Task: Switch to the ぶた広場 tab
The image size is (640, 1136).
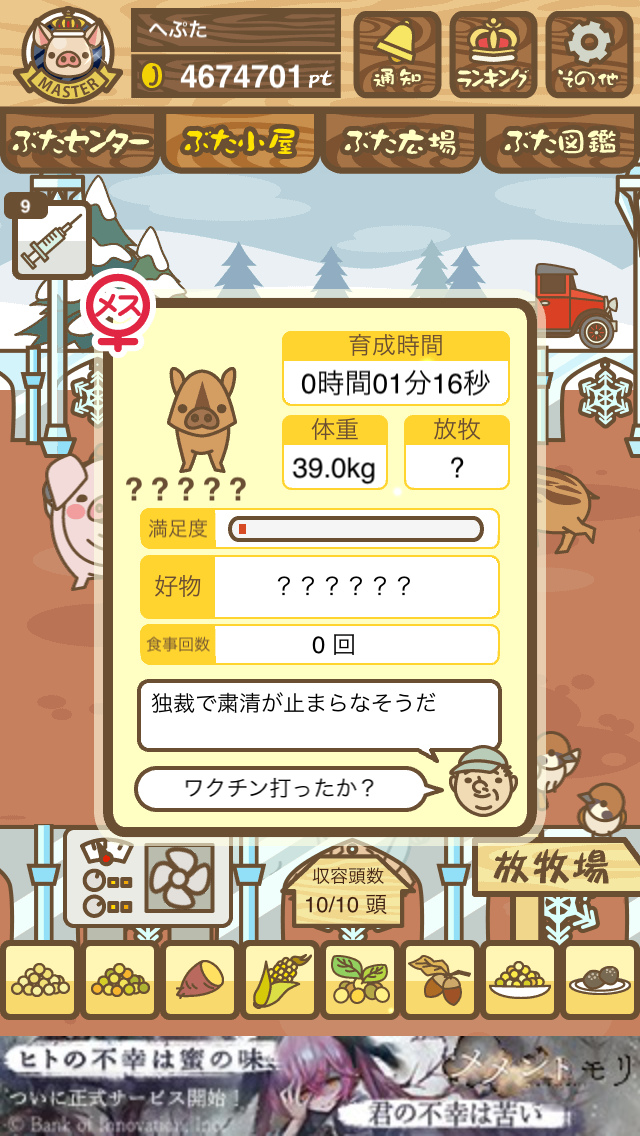Action: pyautogui.click(x=399, y=142)
